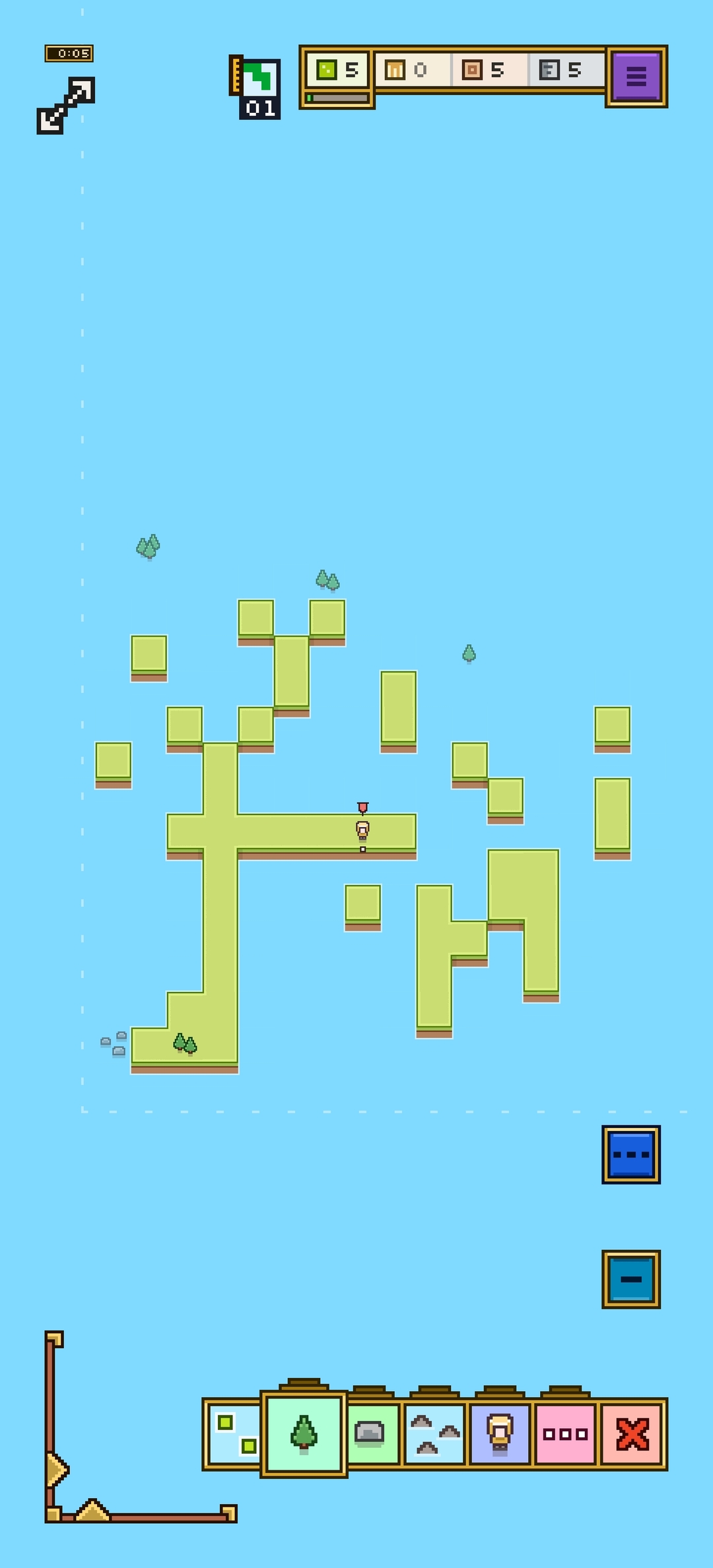Open the purple hamburger menu
The image size is (713, 1568).
point(636,77)
